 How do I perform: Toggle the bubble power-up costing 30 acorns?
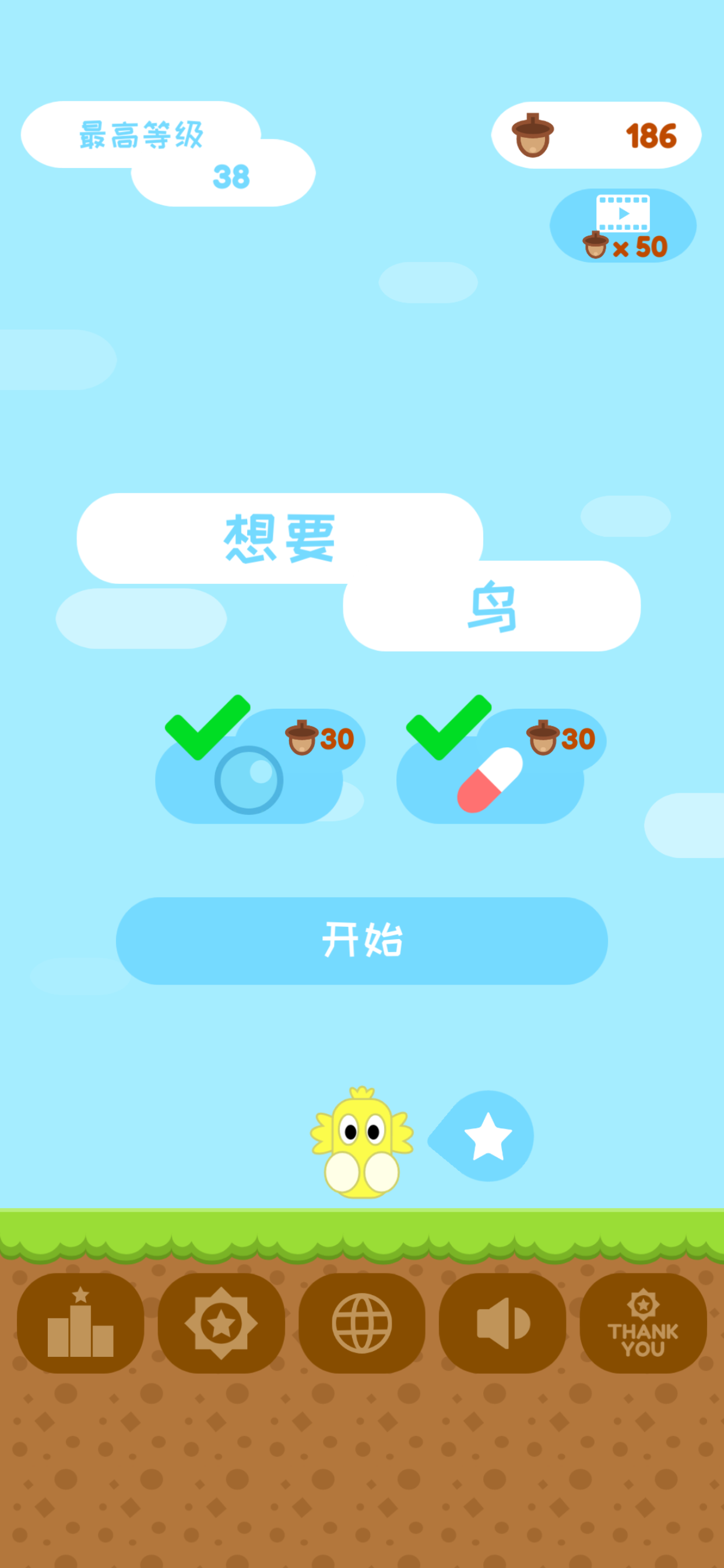(260, 765)
